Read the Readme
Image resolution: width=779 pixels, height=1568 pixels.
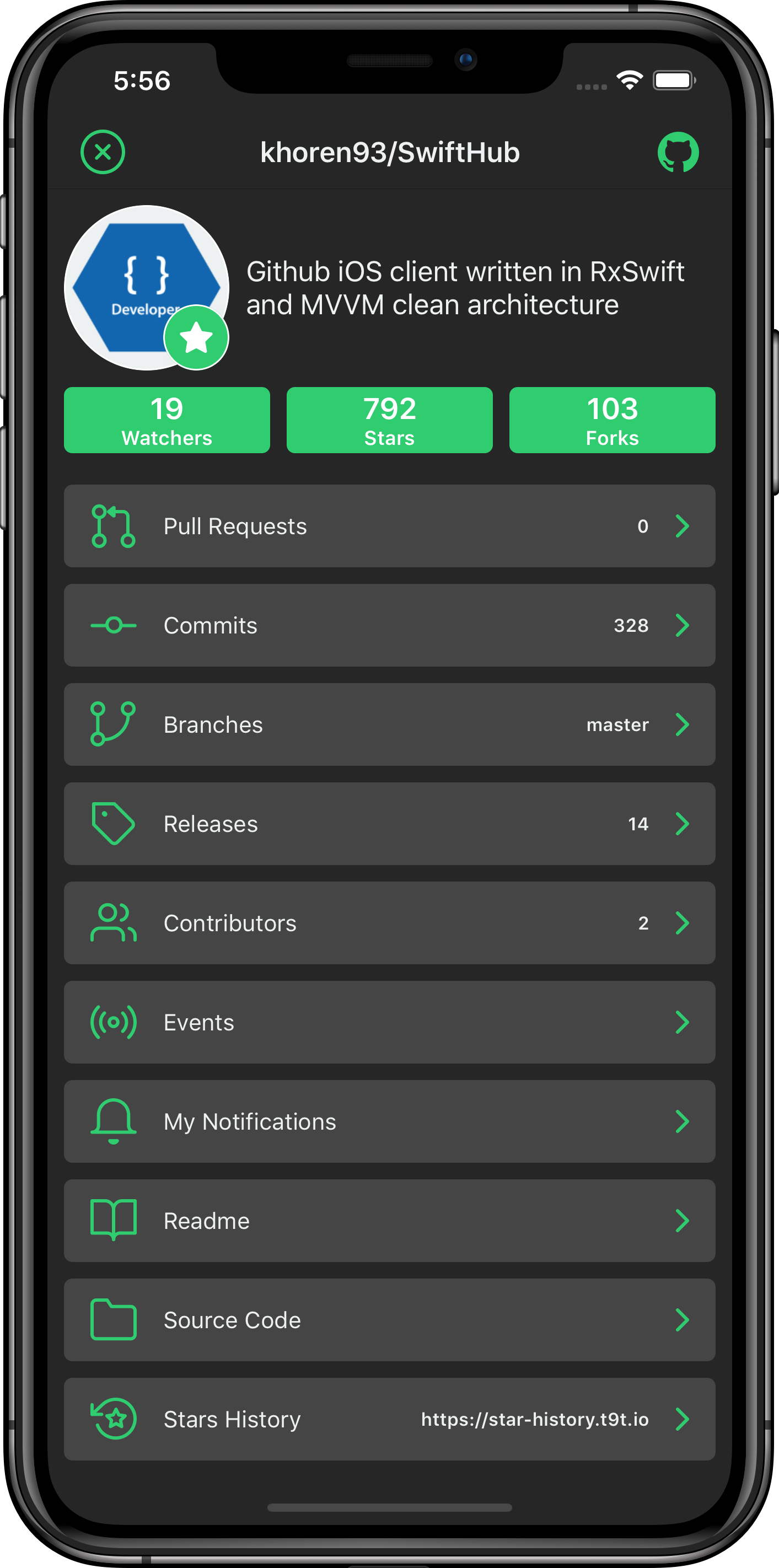pos(389,1221)
